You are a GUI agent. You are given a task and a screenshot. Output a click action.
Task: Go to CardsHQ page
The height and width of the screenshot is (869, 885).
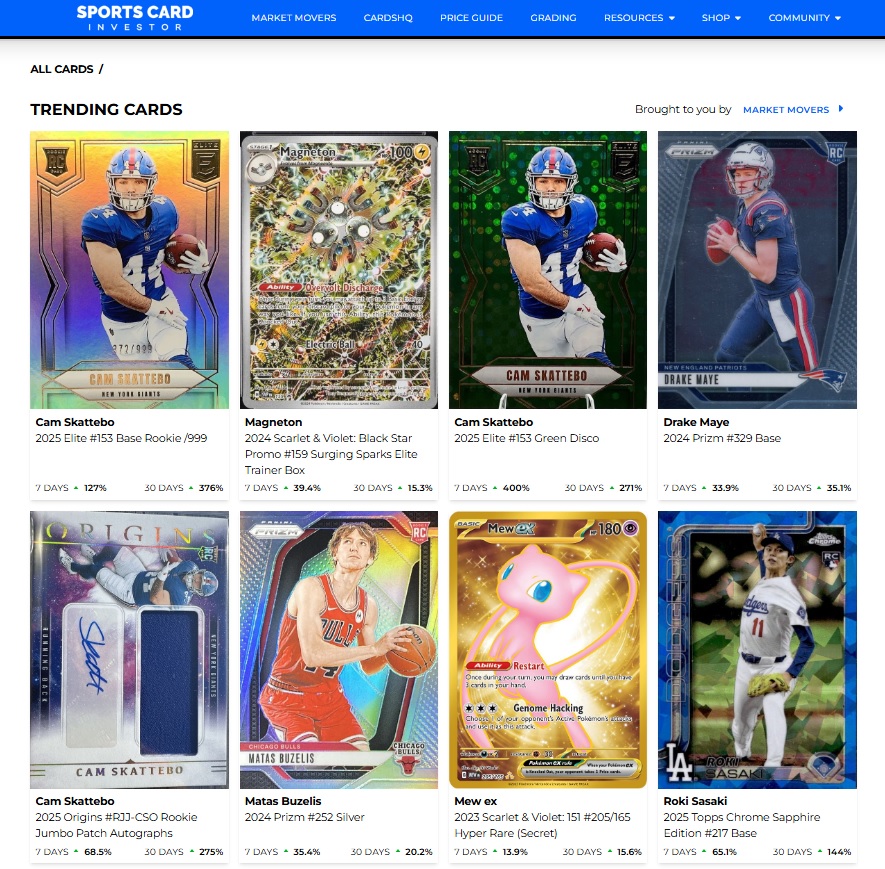click(388, 18)
